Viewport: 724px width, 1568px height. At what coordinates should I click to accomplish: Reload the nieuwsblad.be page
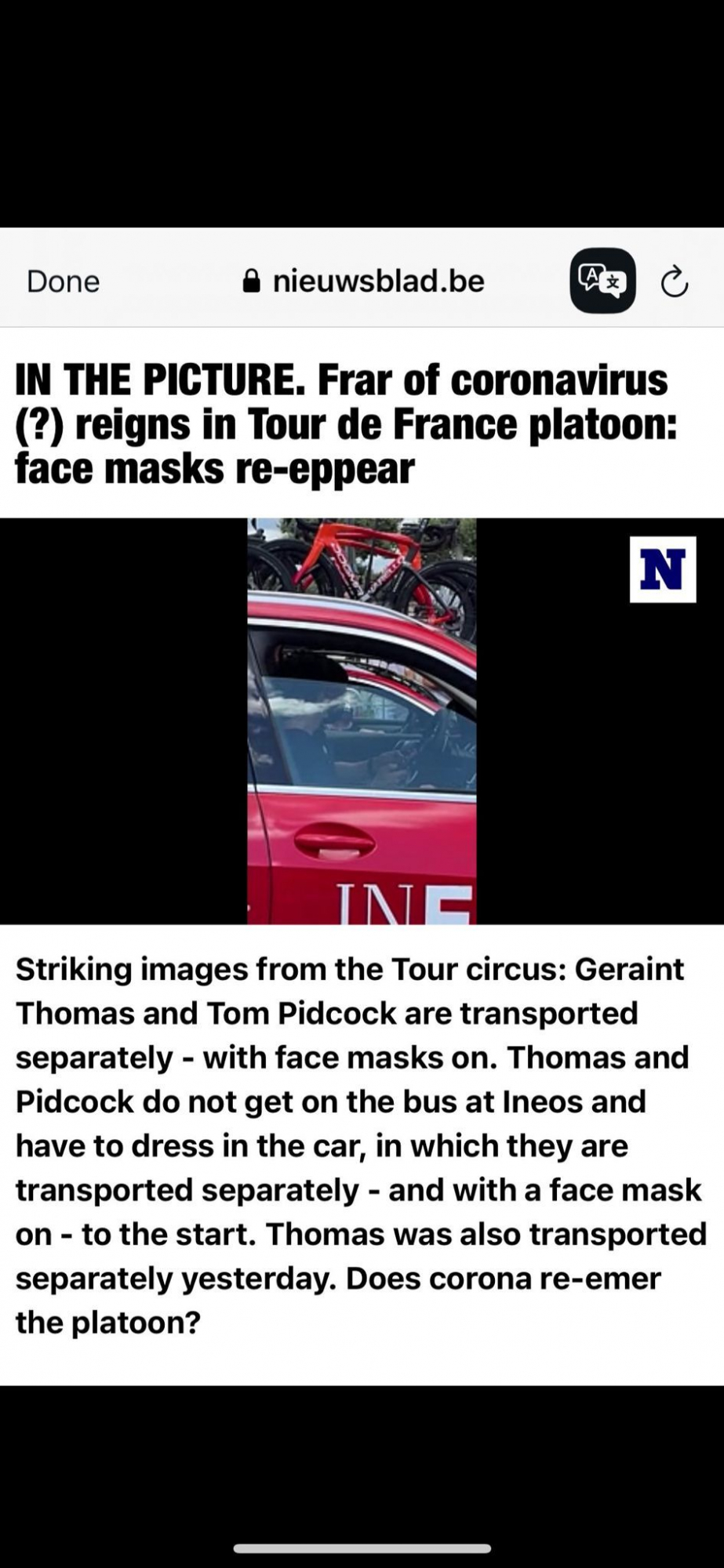(674, 282)
